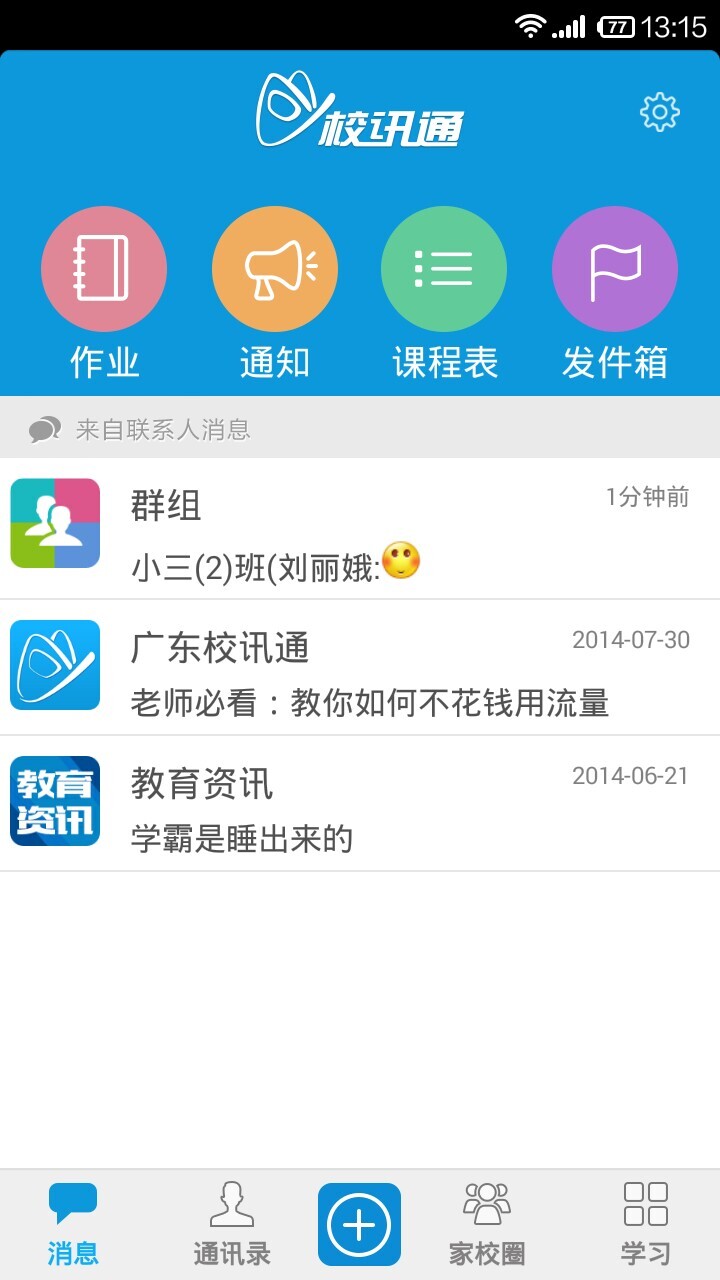Switch to the 通讯录 contacts tab
The width and height of the screenshot is (720, 1280).
pyautogui.click(x=232, y=1225)
